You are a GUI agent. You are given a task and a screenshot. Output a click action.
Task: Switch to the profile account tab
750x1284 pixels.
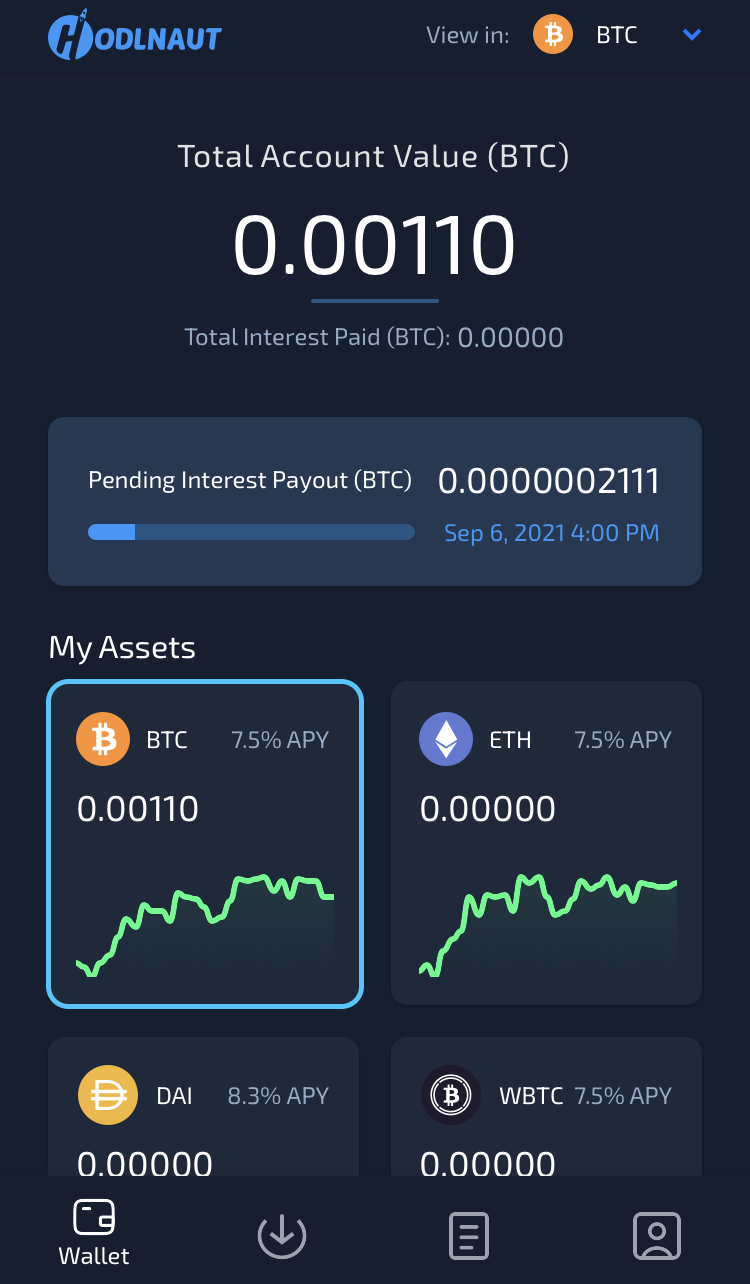[x=656, y=1236]
